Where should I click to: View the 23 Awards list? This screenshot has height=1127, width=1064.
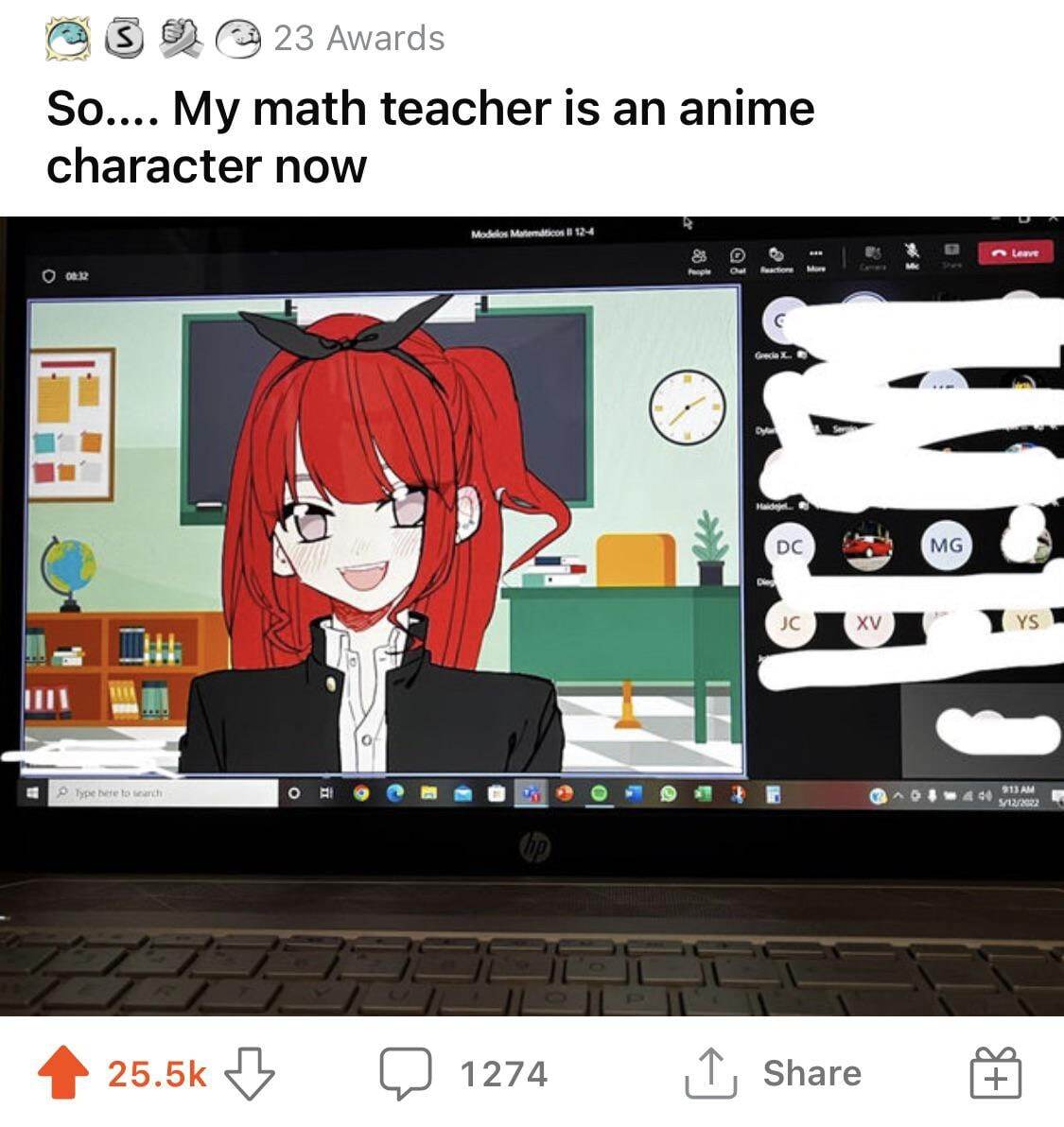pyautogui.click(x=358, y=39)
